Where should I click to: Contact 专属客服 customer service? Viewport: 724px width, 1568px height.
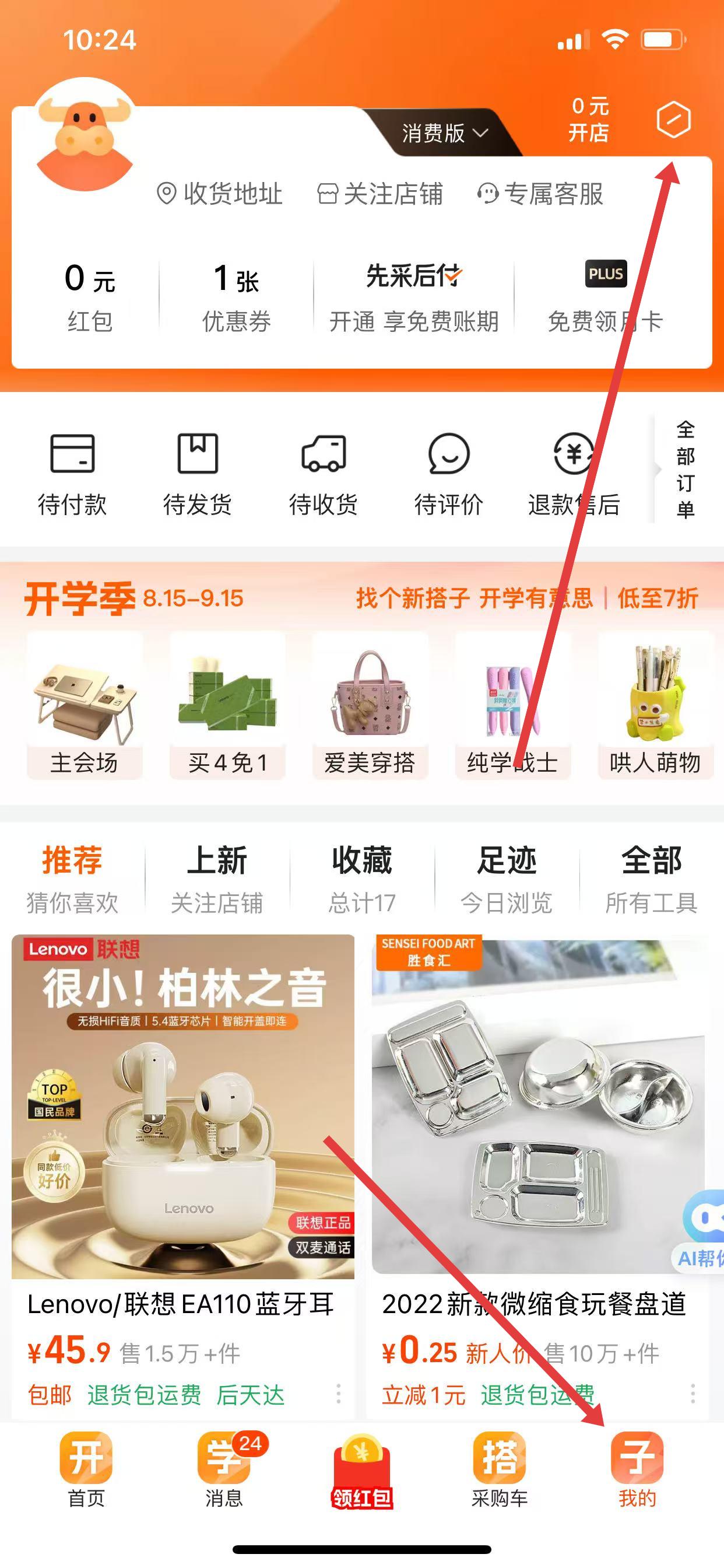coord(540,194)
